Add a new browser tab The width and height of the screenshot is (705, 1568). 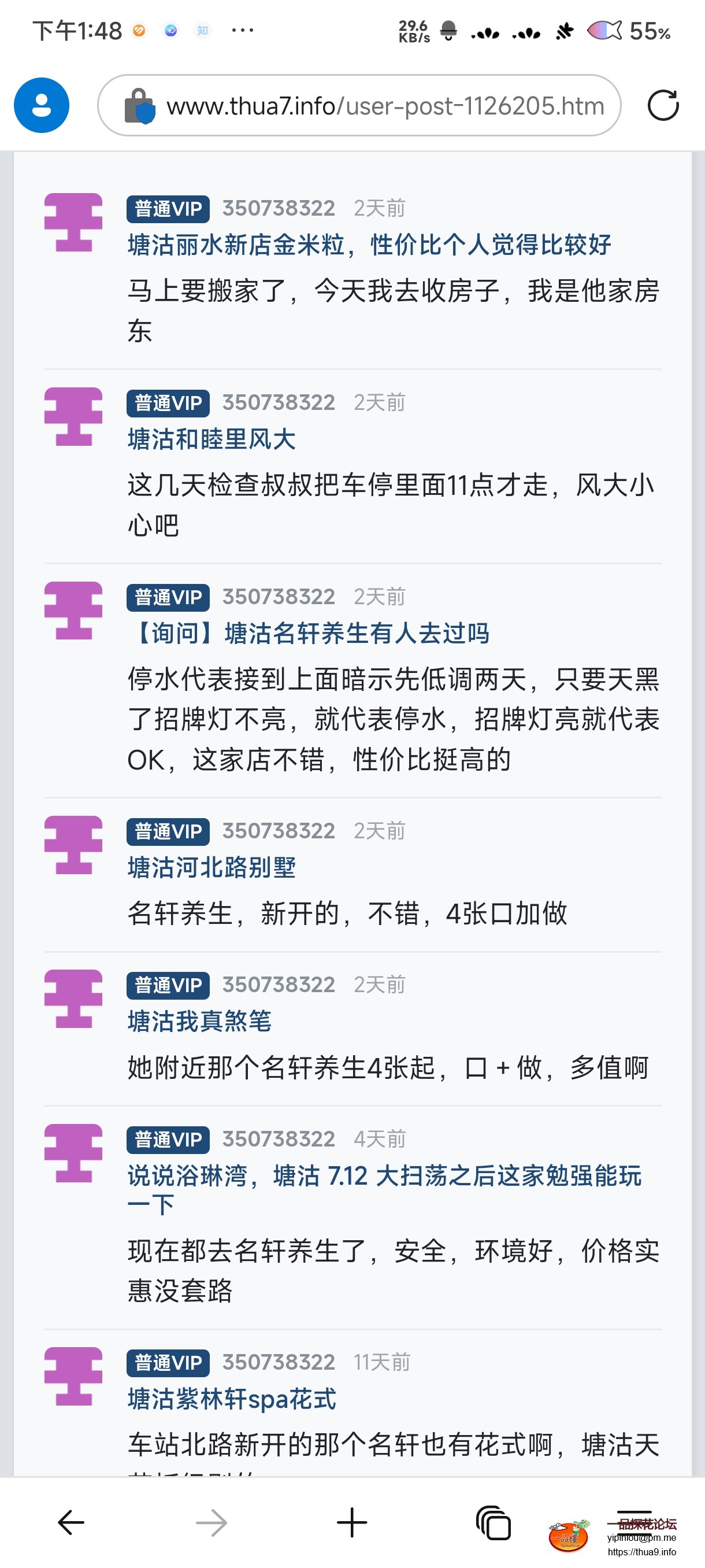pos(351,1522)
